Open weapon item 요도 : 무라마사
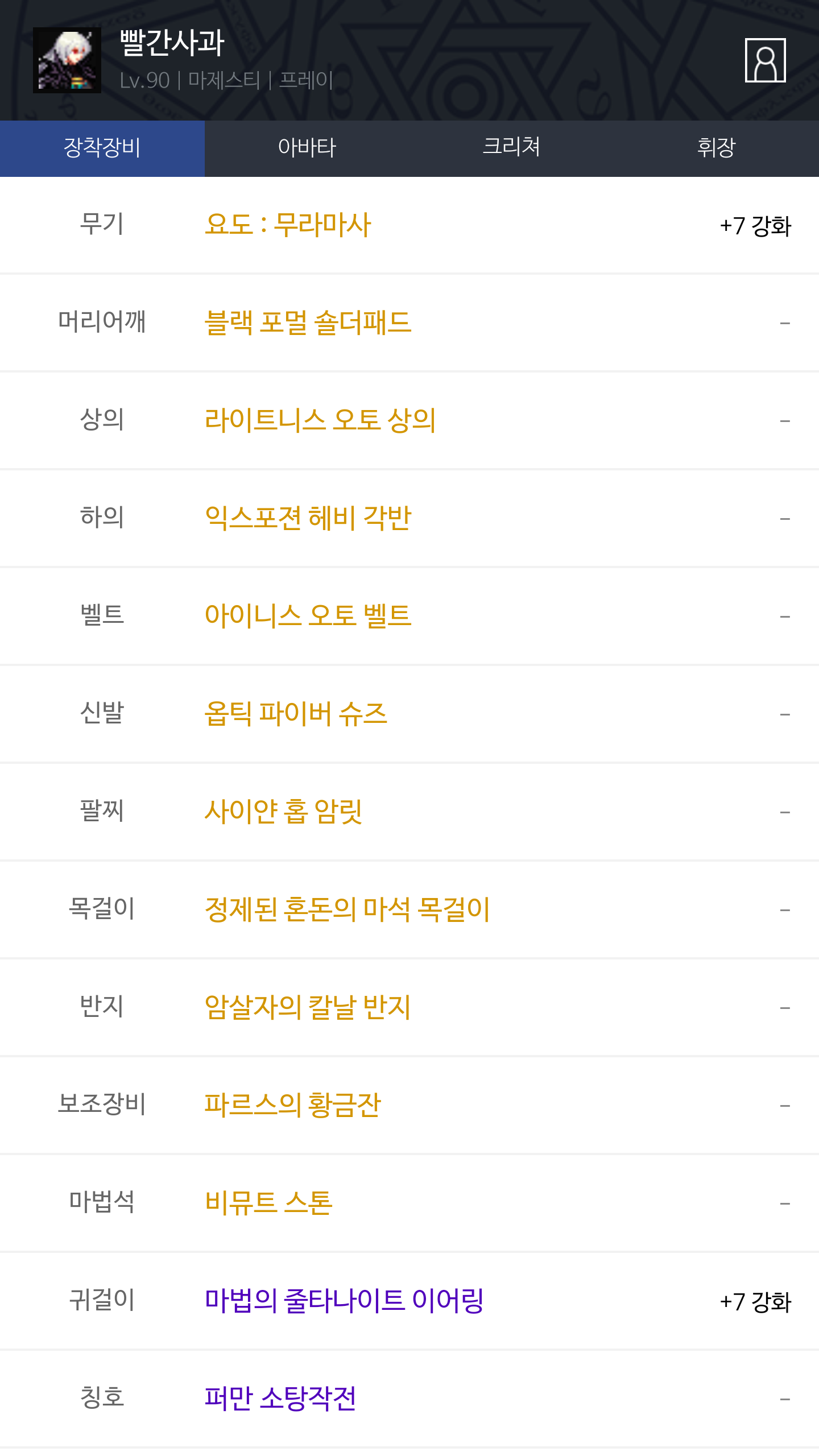 [x=288, y=225]
